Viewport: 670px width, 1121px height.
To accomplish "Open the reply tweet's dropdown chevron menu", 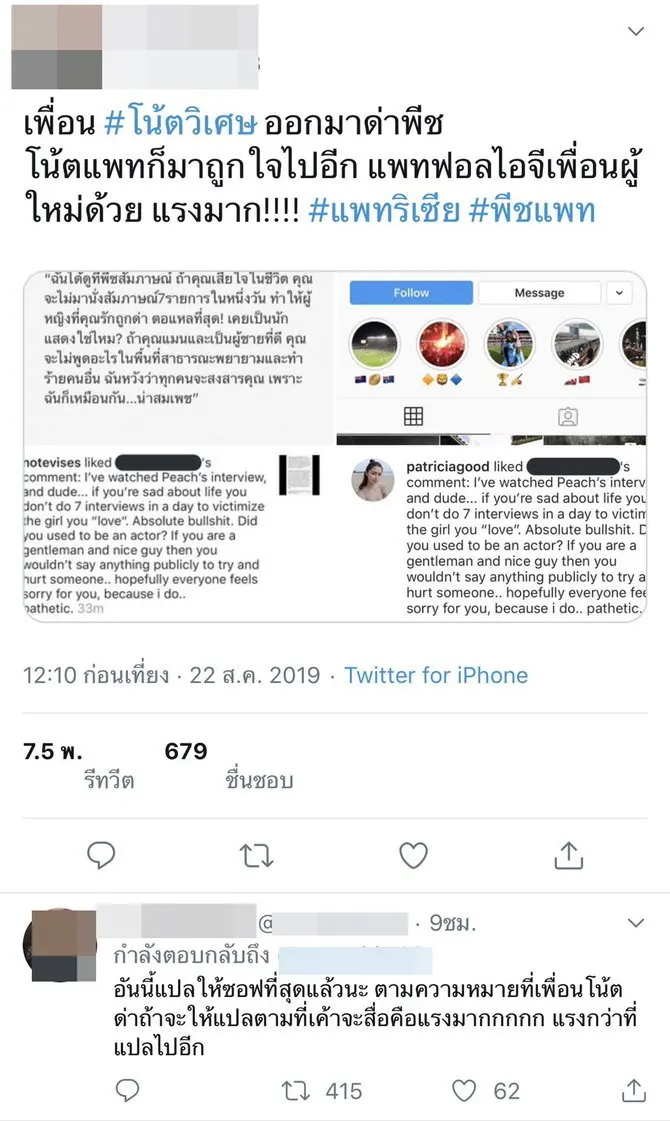I will pos(635,922).
